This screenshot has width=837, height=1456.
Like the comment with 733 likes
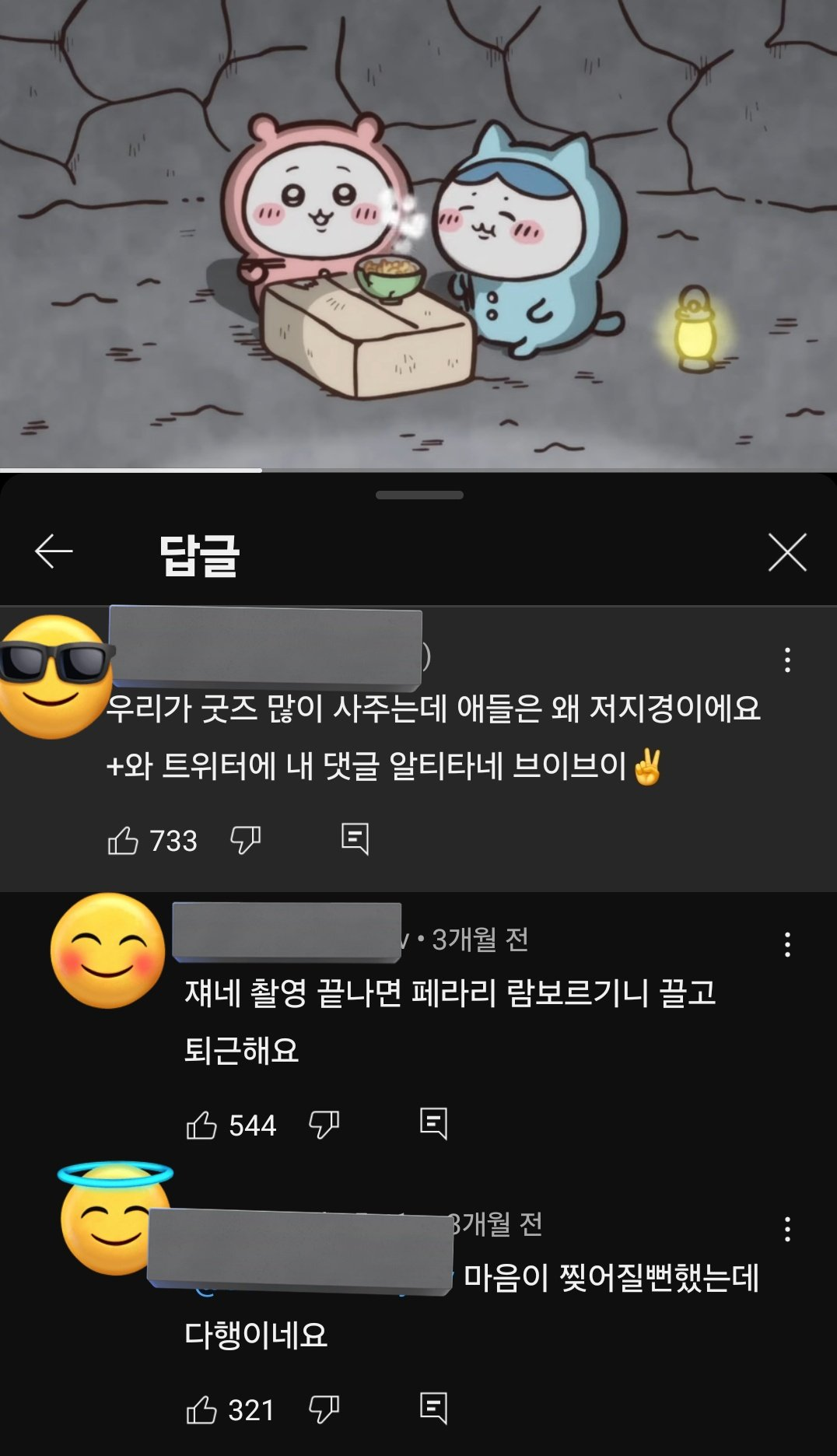click(123, 841)
